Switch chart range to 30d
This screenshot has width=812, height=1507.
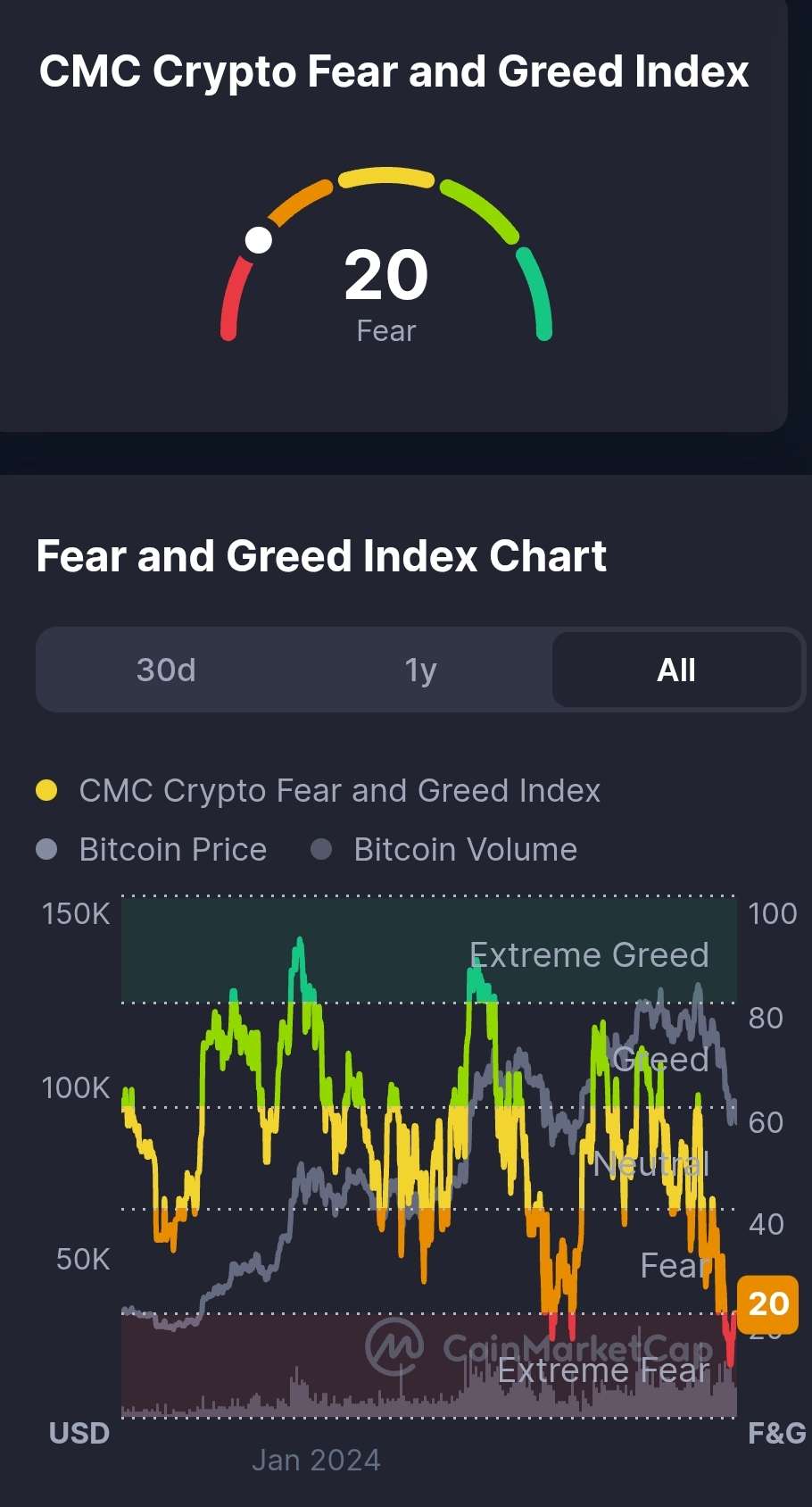(x=166, y=670)
